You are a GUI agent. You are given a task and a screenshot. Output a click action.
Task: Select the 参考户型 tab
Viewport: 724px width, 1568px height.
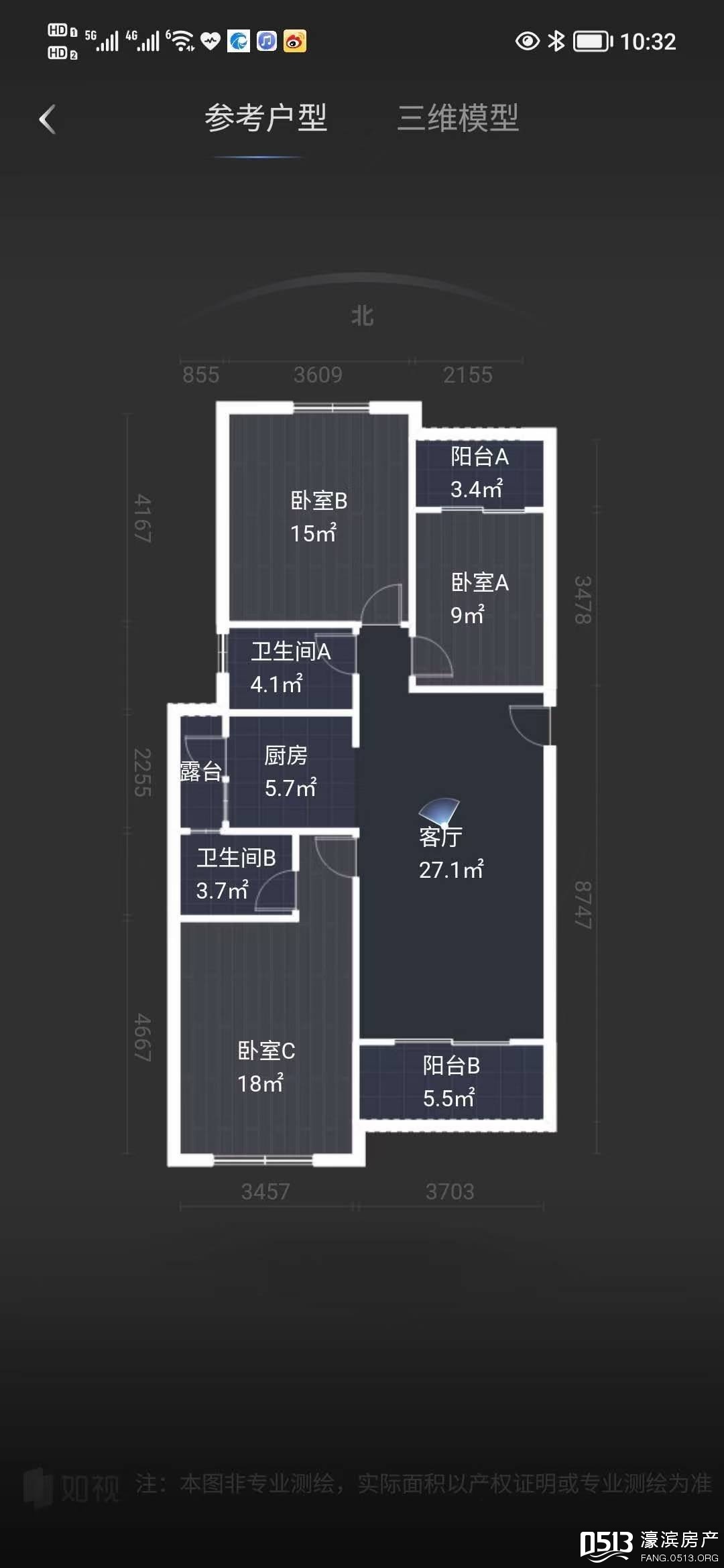click(265, 119)
